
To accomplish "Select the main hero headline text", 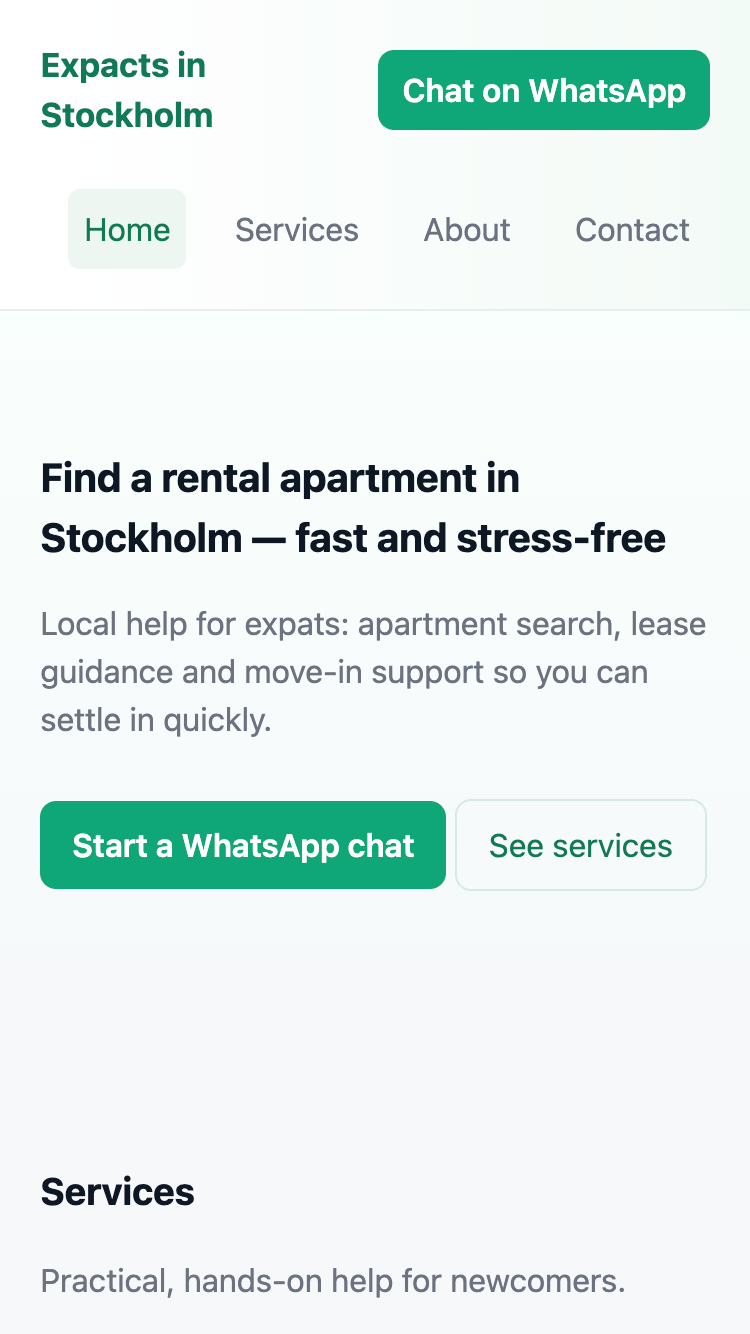I will 353,508.
